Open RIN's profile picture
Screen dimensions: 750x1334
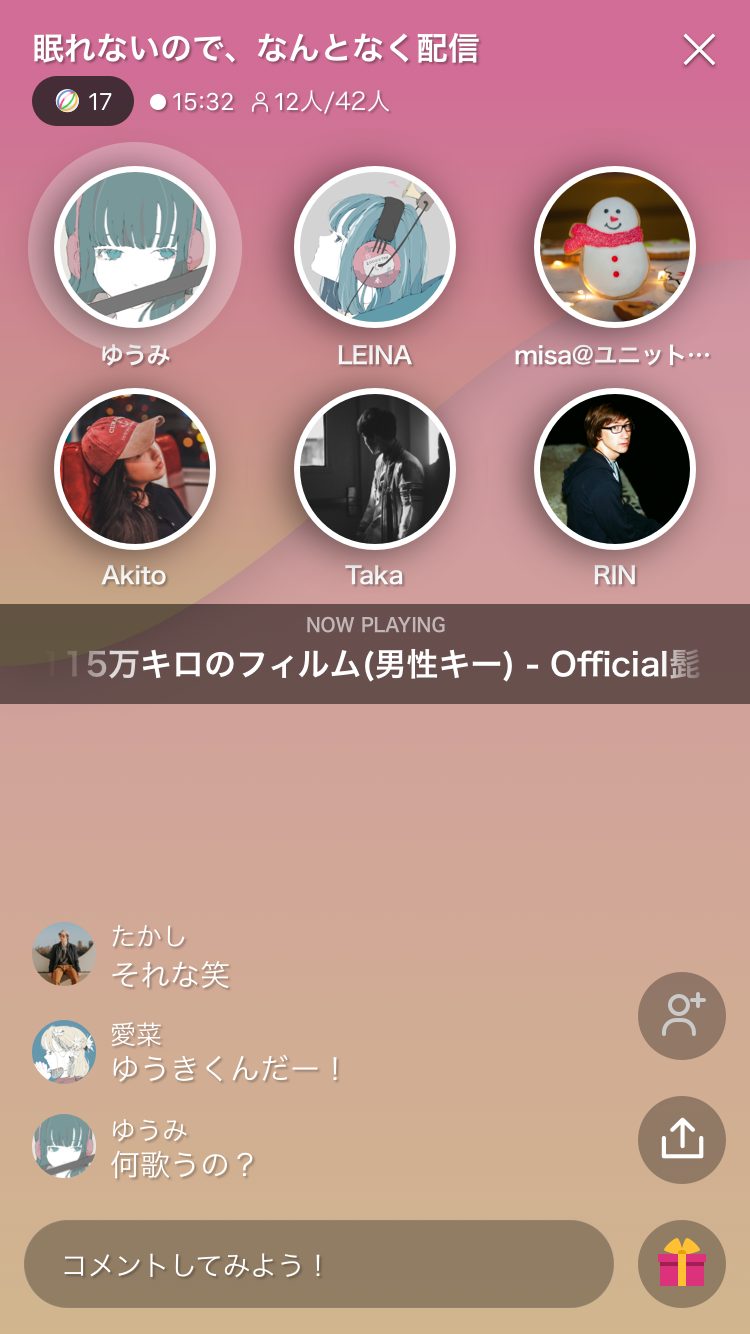615,469
